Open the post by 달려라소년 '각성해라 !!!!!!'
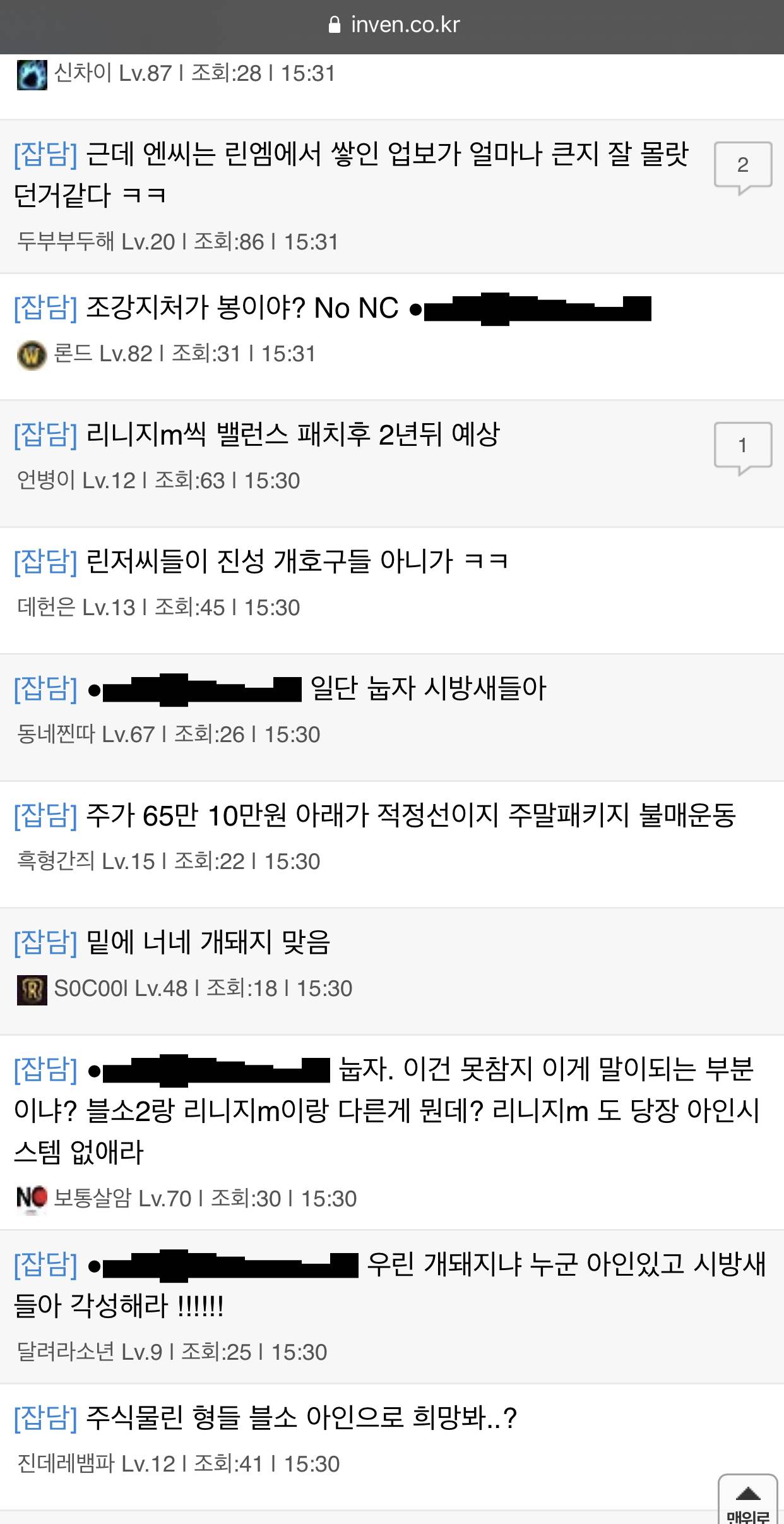This screenshot has width=784, height=1524. point(379,1285)
